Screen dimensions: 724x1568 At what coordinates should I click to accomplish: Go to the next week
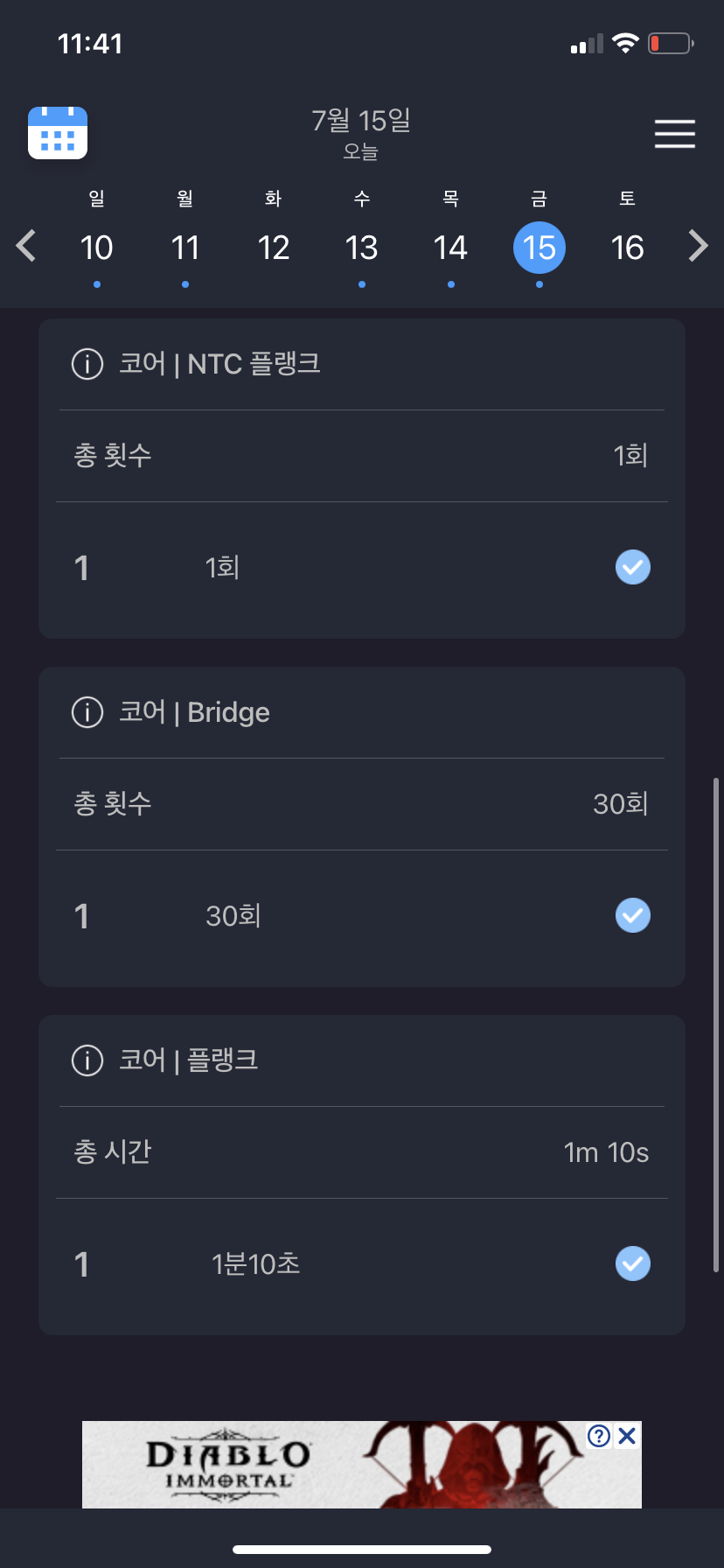point(698,246)
